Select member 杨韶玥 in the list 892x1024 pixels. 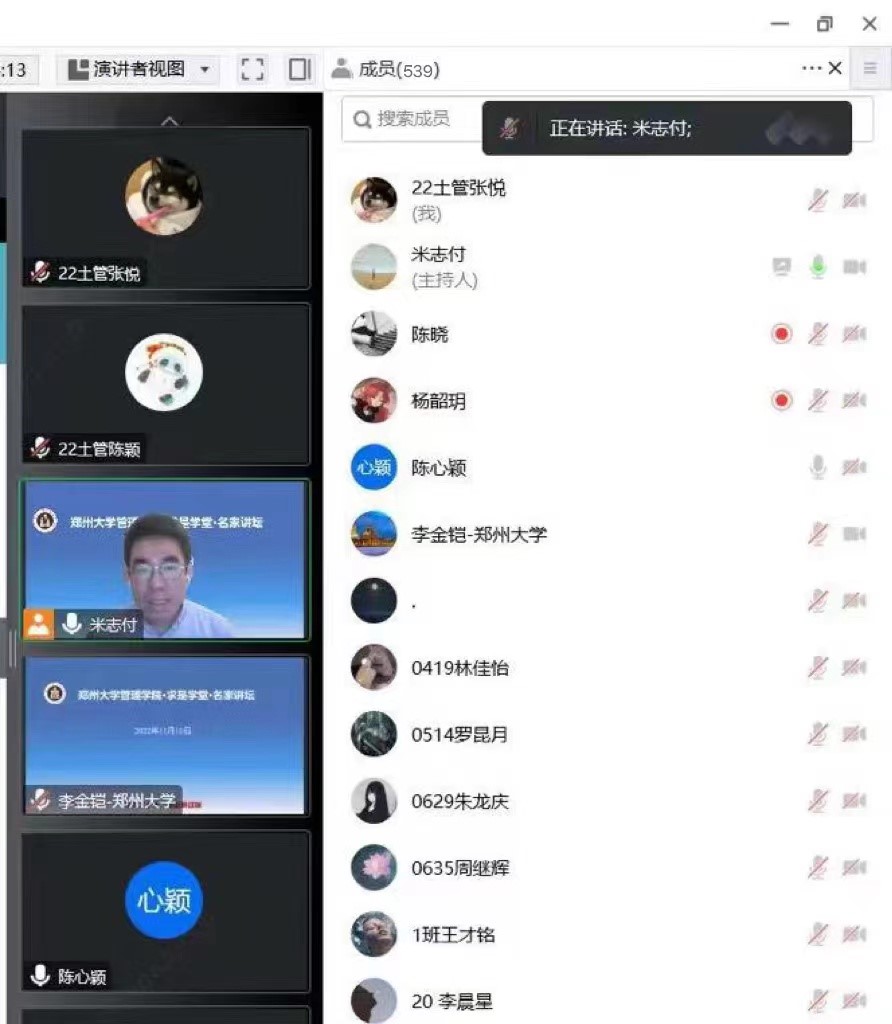click(438, 401)
